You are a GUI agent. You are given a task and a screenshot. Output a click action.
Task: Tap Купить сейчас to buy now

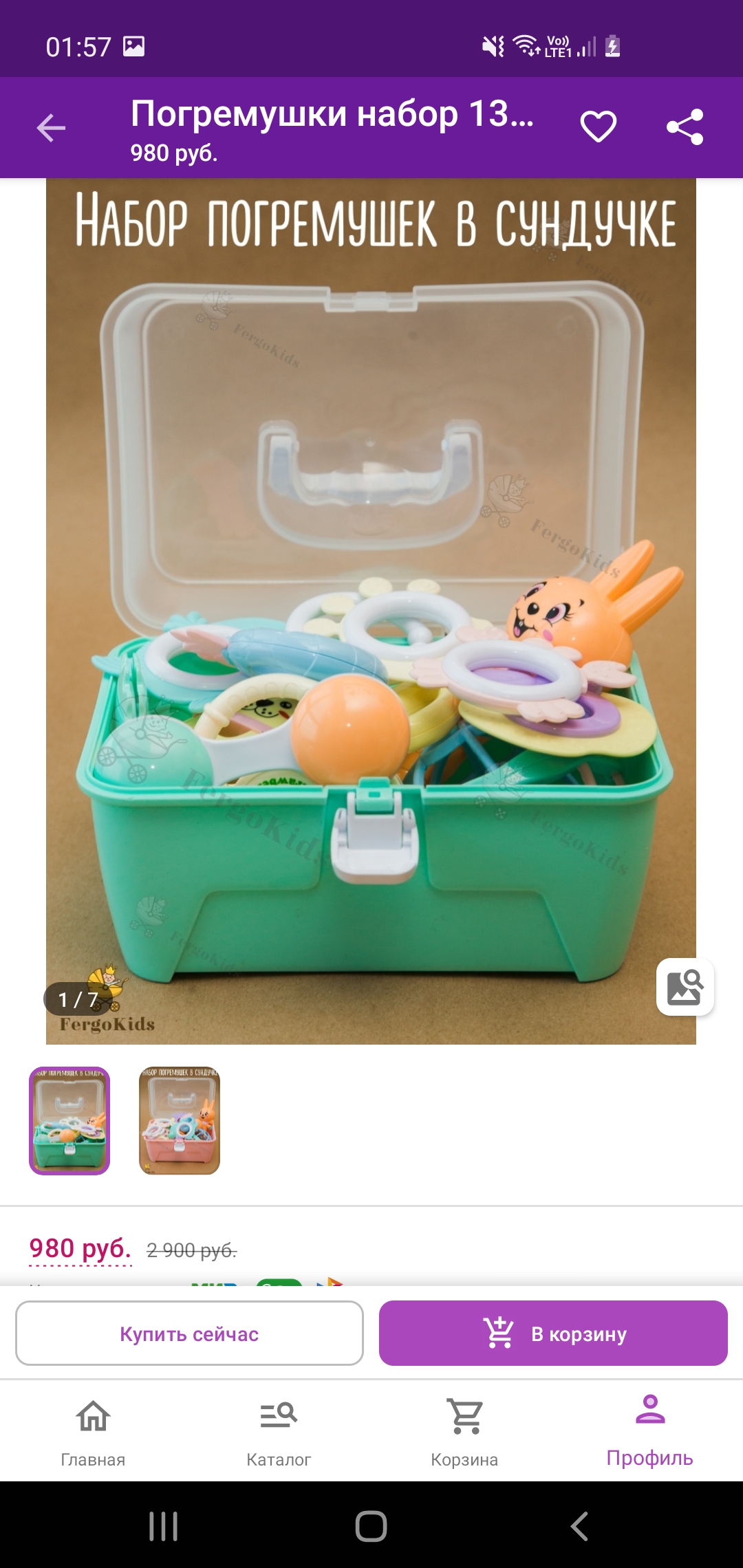(x=189, y=1333)
